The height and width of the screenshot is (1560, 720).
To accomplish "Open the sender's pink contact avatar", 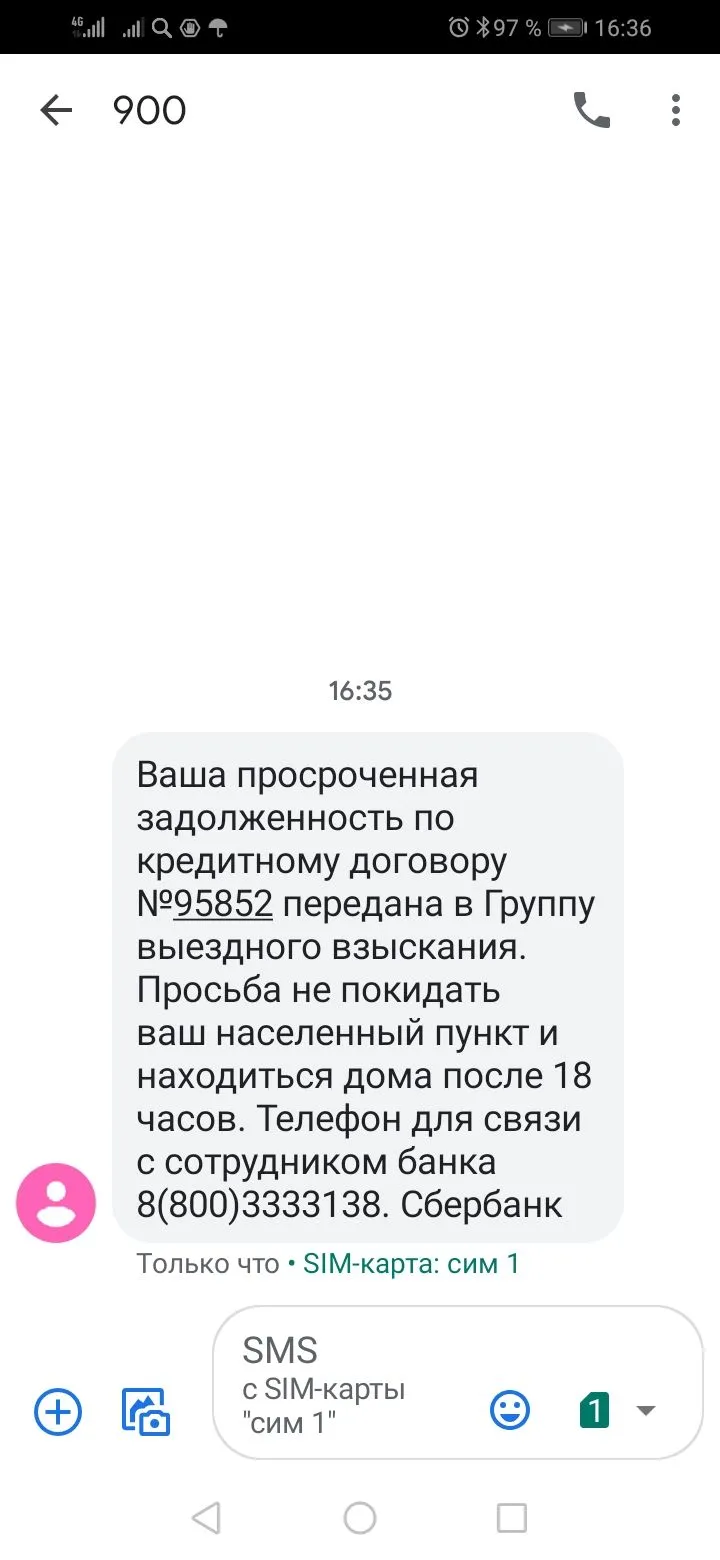I will 56,1202.
